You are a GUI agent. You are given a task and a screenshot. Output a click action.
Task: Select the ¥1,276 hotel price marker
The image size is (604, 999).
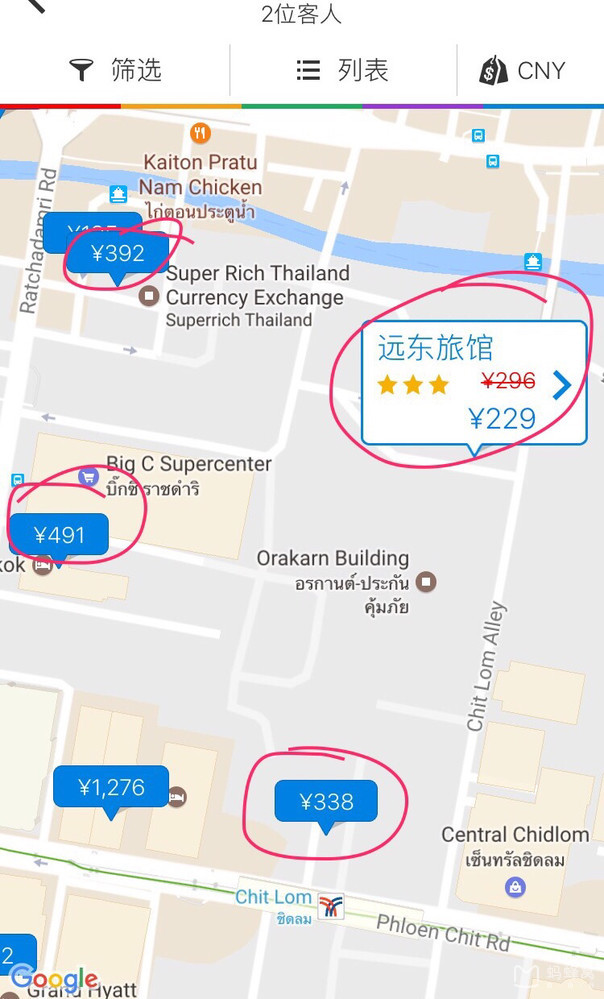pos(111,789)
